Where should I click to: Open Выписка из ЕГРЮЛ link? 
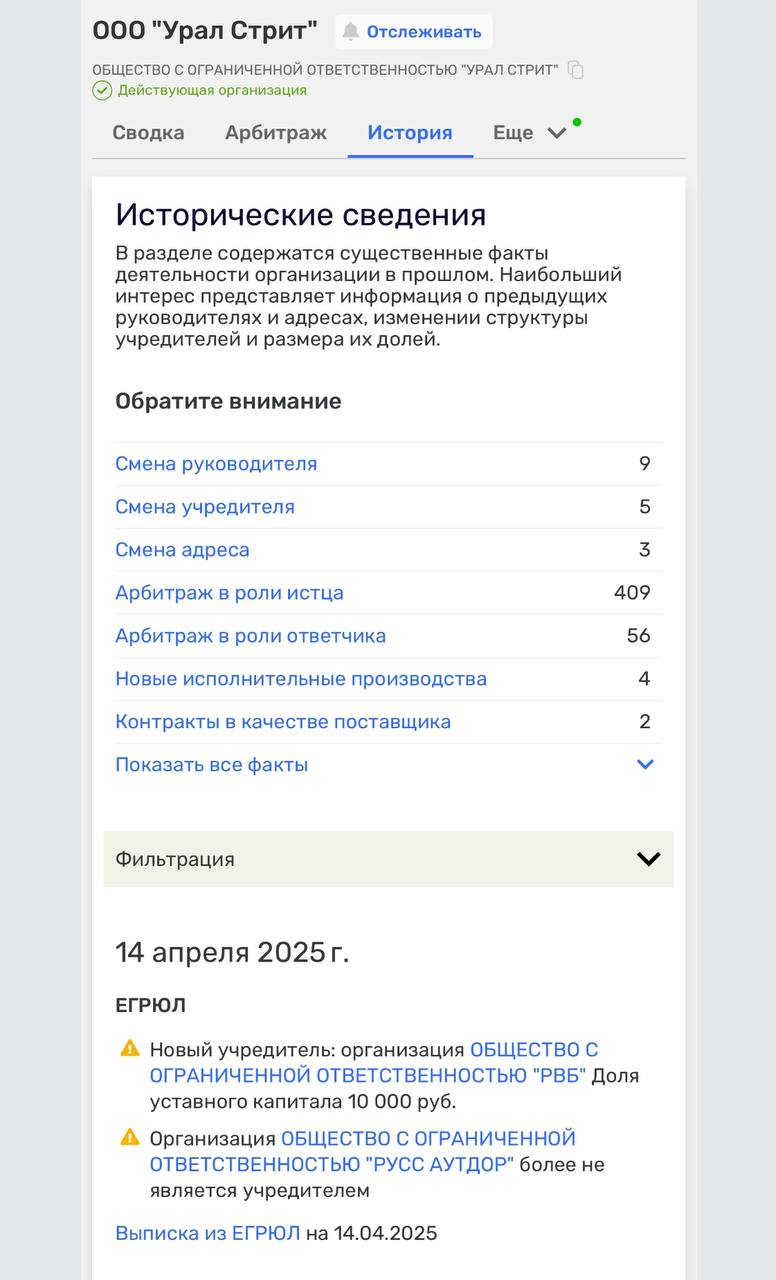coord(208,1233)
